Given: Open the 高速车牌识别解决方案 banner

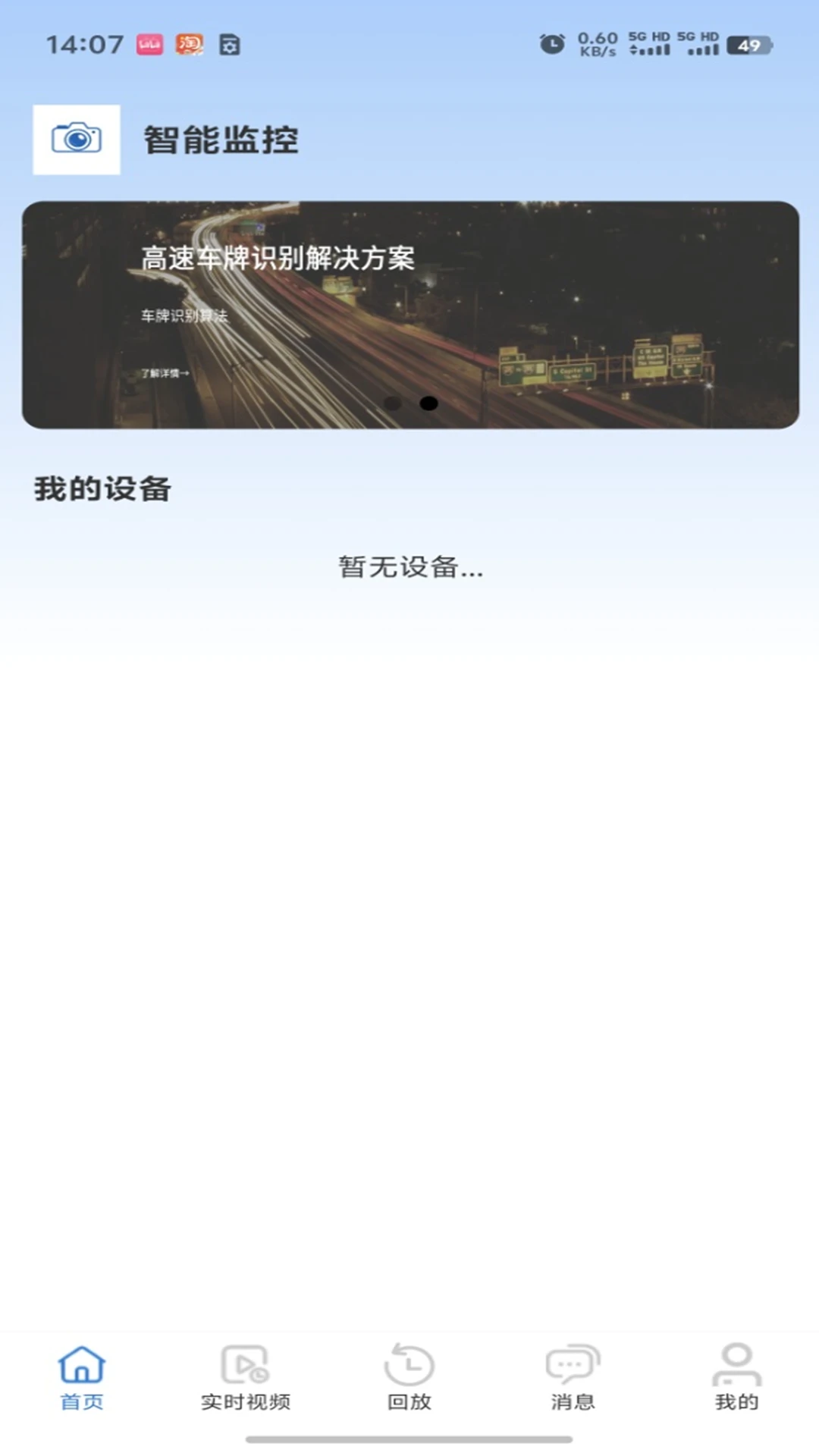Looking at the screenshot, I should pyautogui.click(x=410, y=315).
